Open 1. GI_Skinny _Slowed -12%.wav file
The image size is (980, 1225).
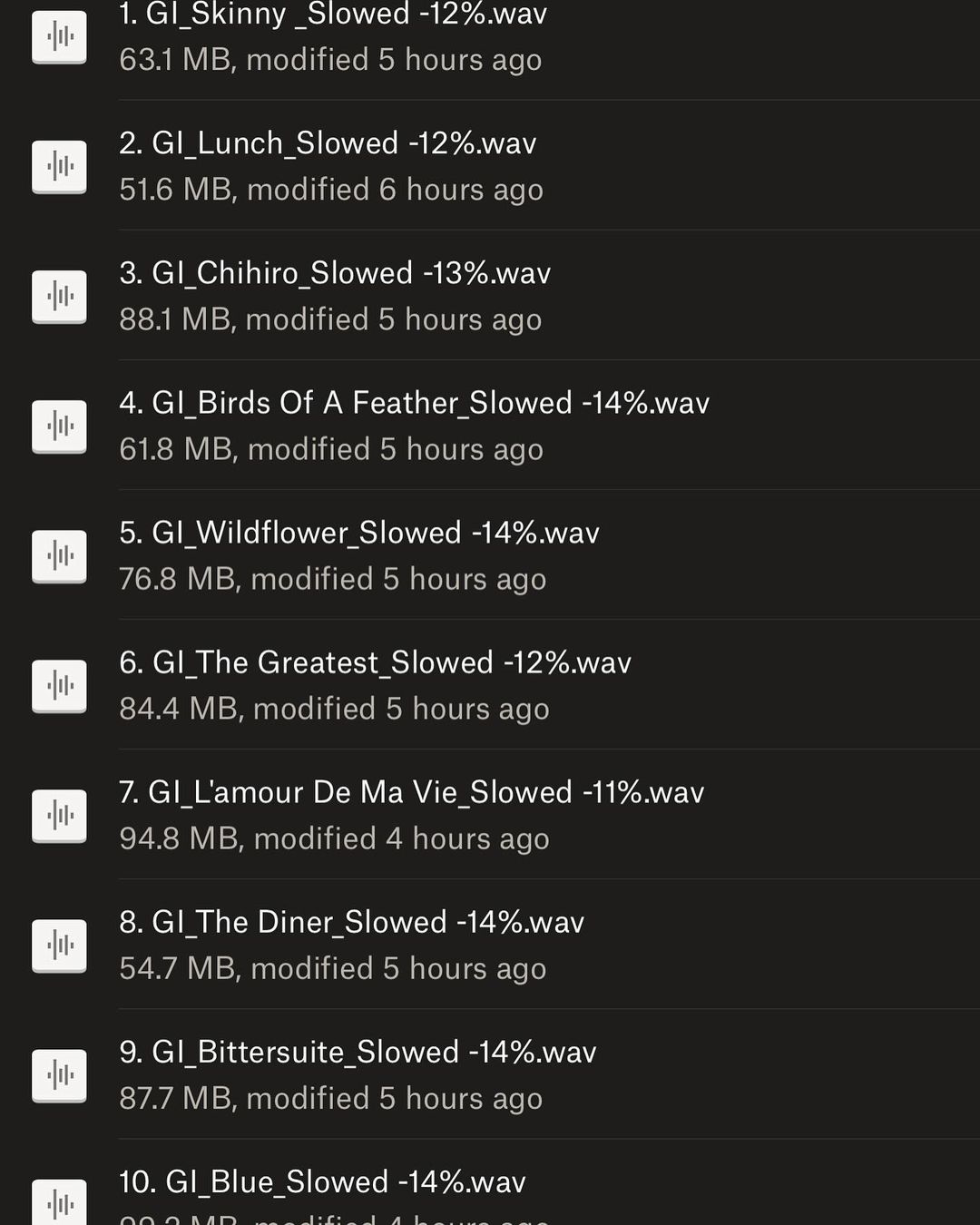click(x=333, y=16)
